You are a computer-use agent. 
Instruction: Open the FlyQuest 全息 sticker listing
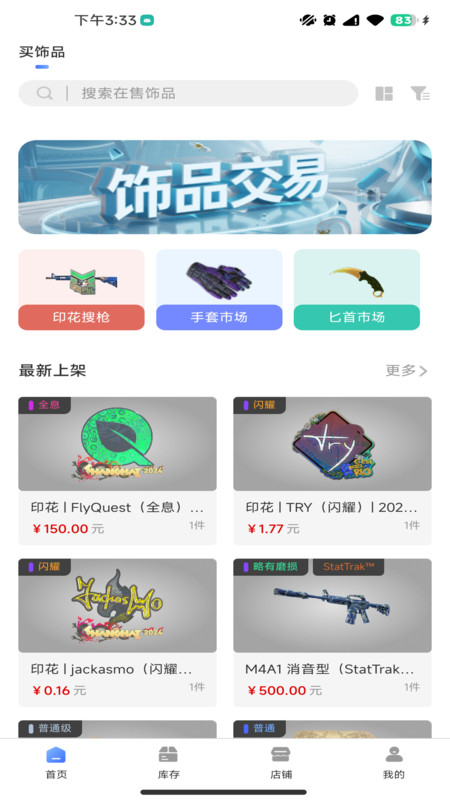point(117,471)
